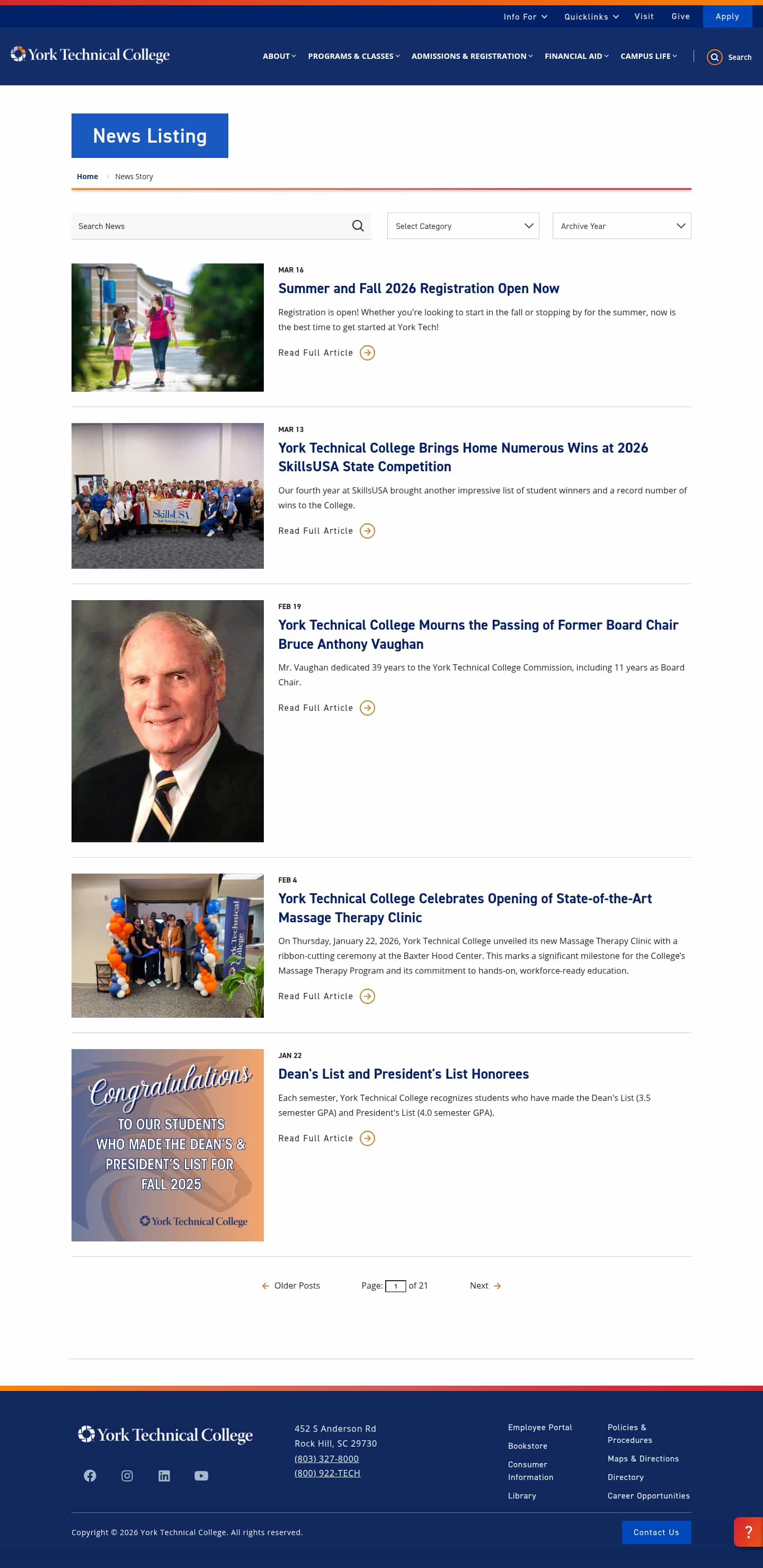The height and width of the screenshot is (1568, 763).
Task: Open the Select Category dropdown
Action: coord(463,226)
